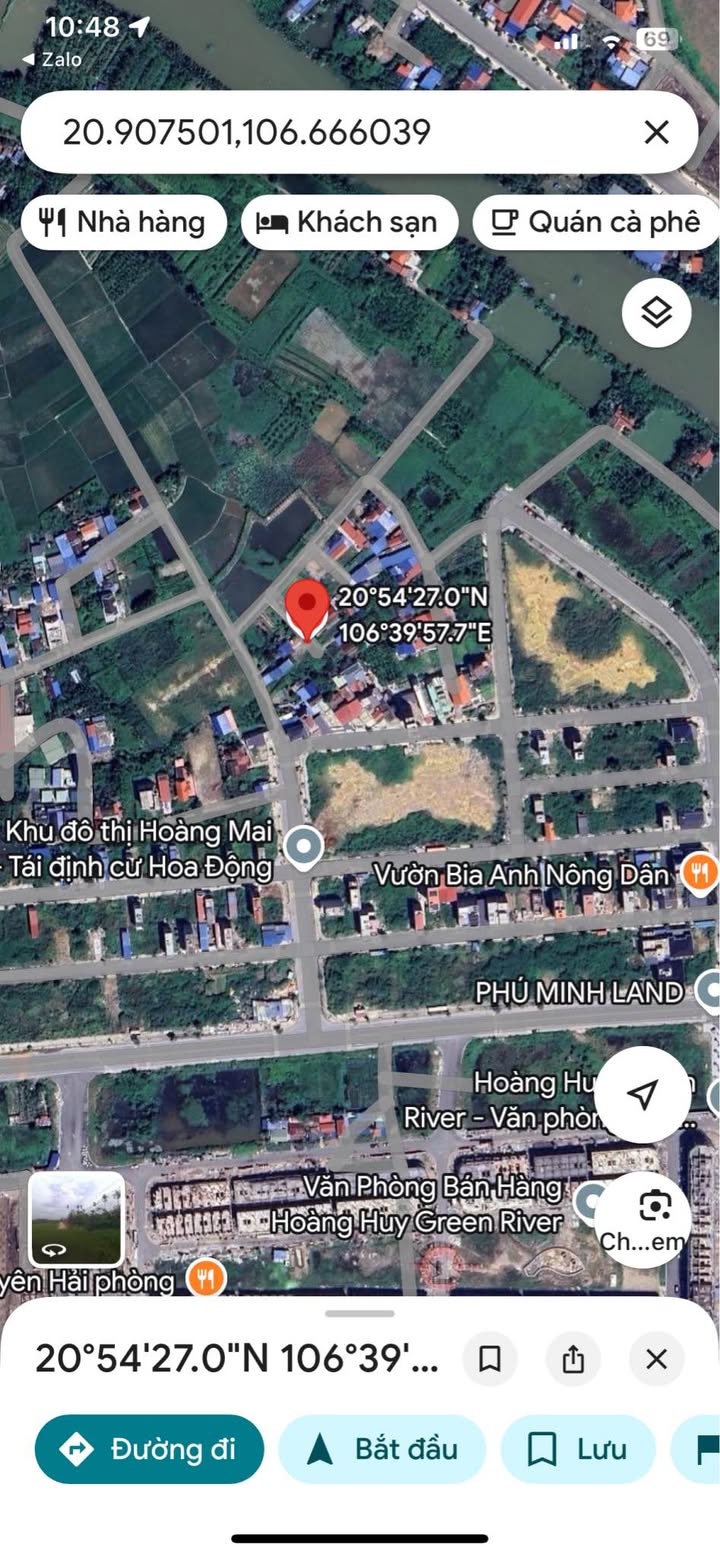The height and width of the screenshot is (1557, 720).
Task: Select the Khu đô thị Hoàng Mai pin
Action: pyautogui.click(x=303, y=847)
